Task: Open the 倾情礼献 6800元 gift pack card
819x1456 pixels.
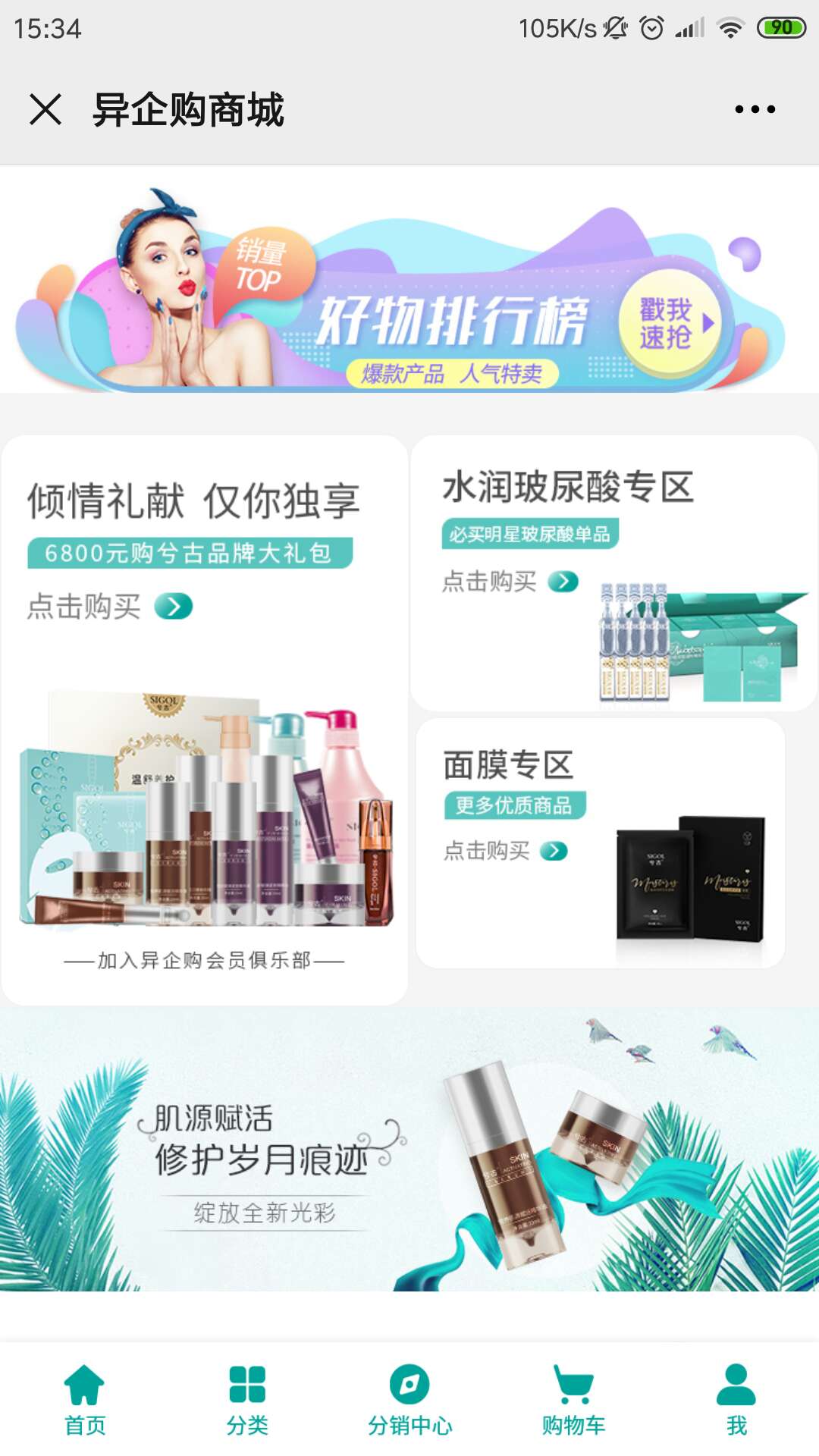Action: click(x=205, y=720)
